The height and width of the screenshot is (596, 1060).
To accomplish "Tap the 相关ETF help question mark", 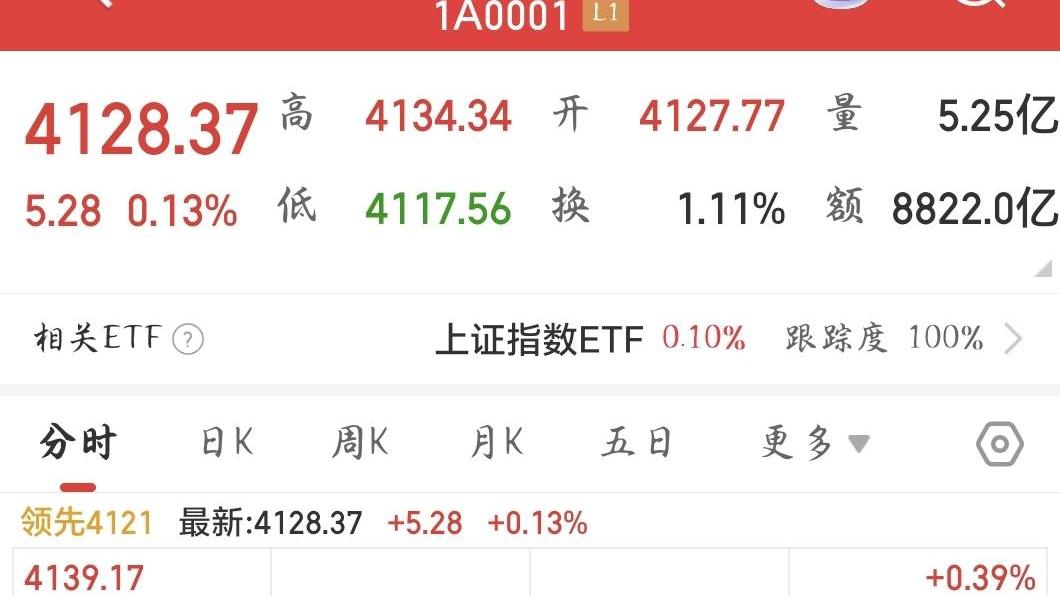I will point(188,340).
